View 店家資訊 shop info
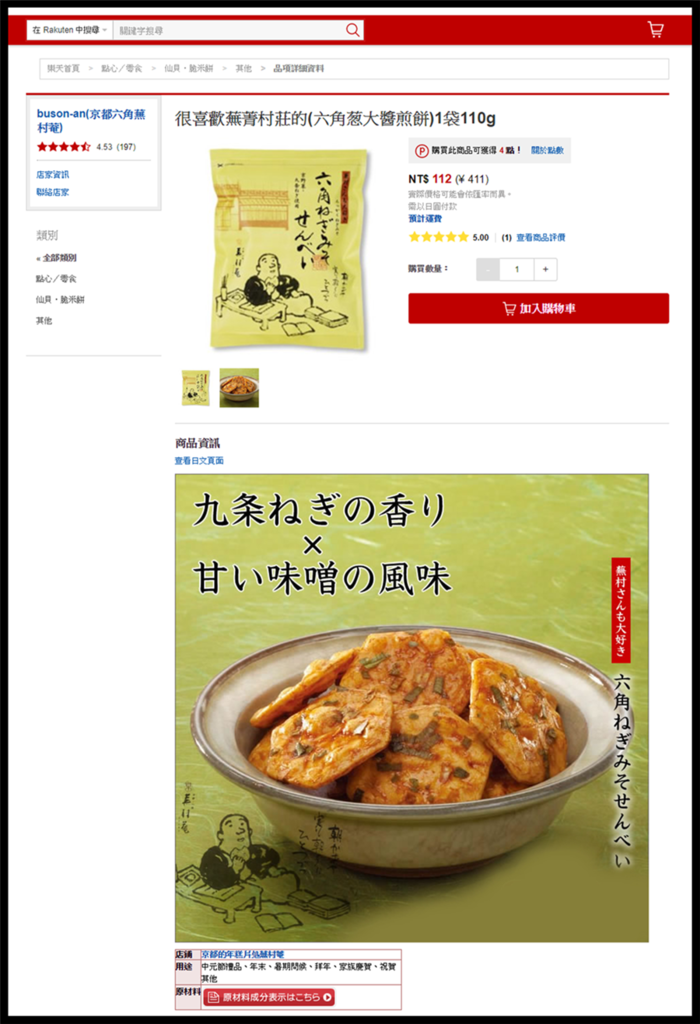This screenshot has width=700, height=1024. click(x=53, y=175)
